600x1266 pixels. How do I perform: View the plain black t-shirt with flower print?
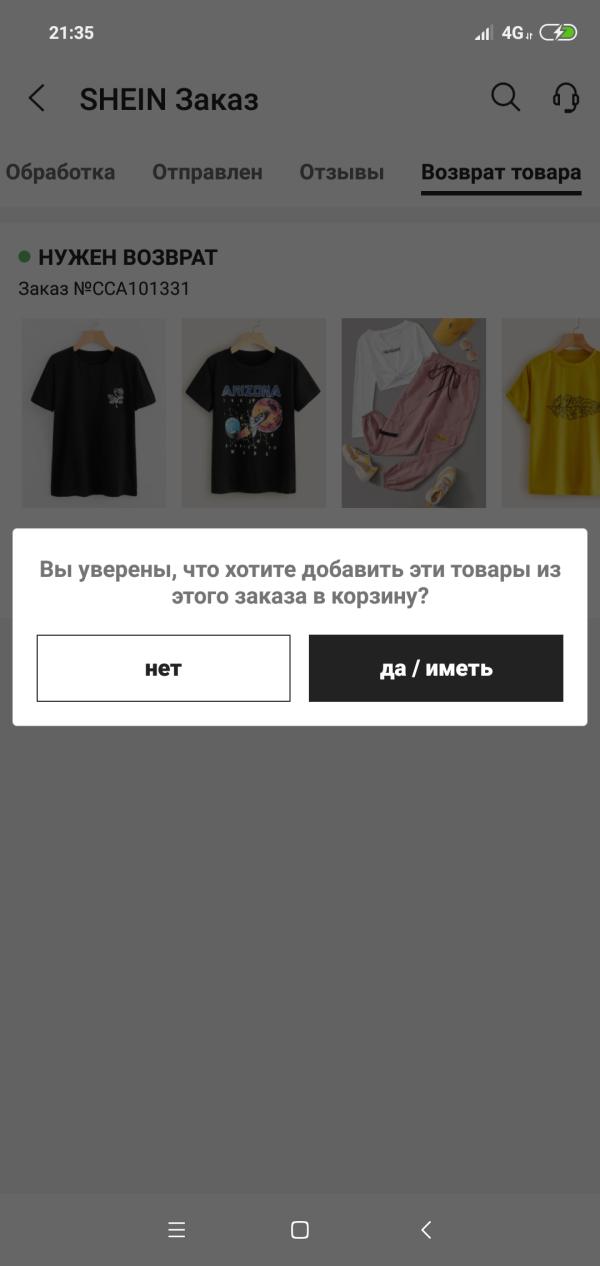coord(93,412)
